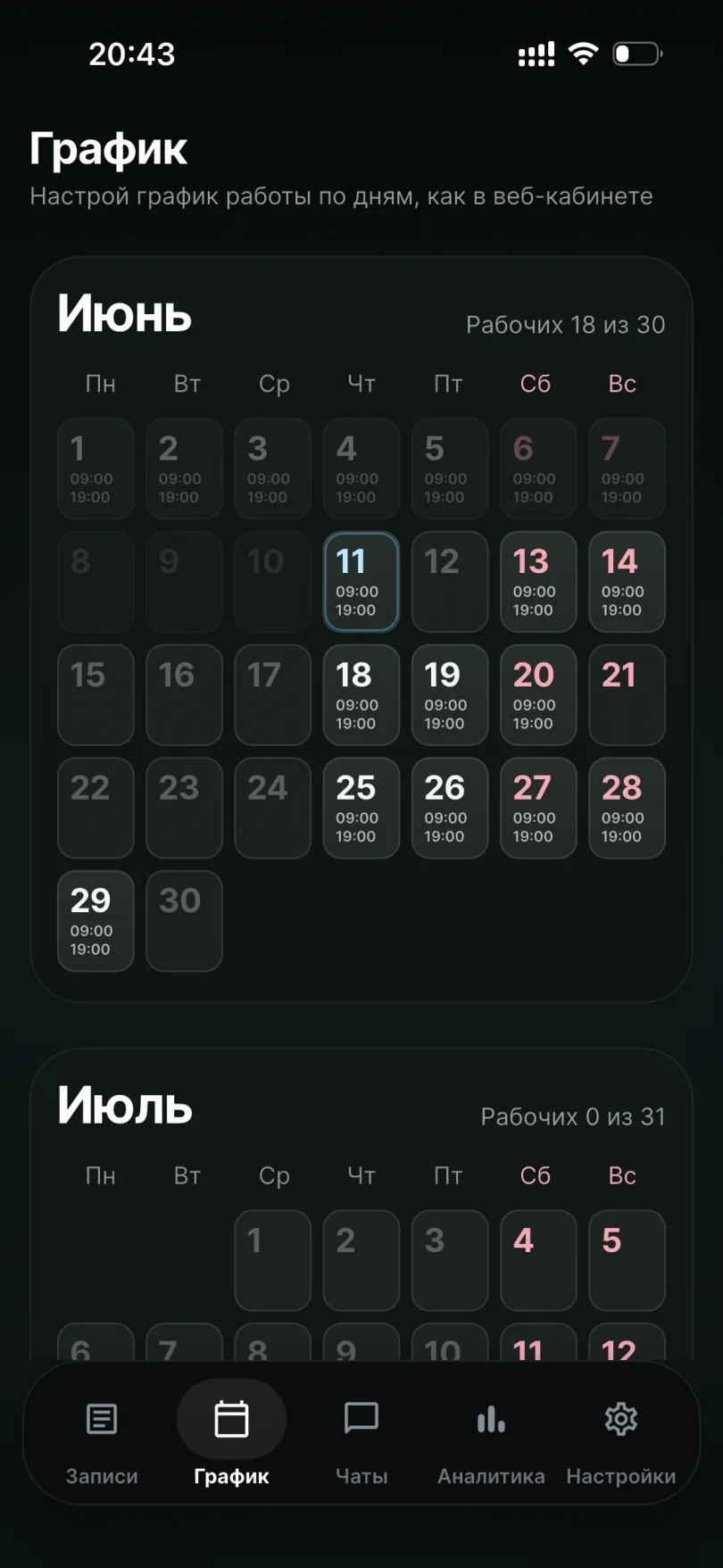Tap June 13 working day
The width and height of the screenshot is (723, 1568).
(x=538, y=582)
